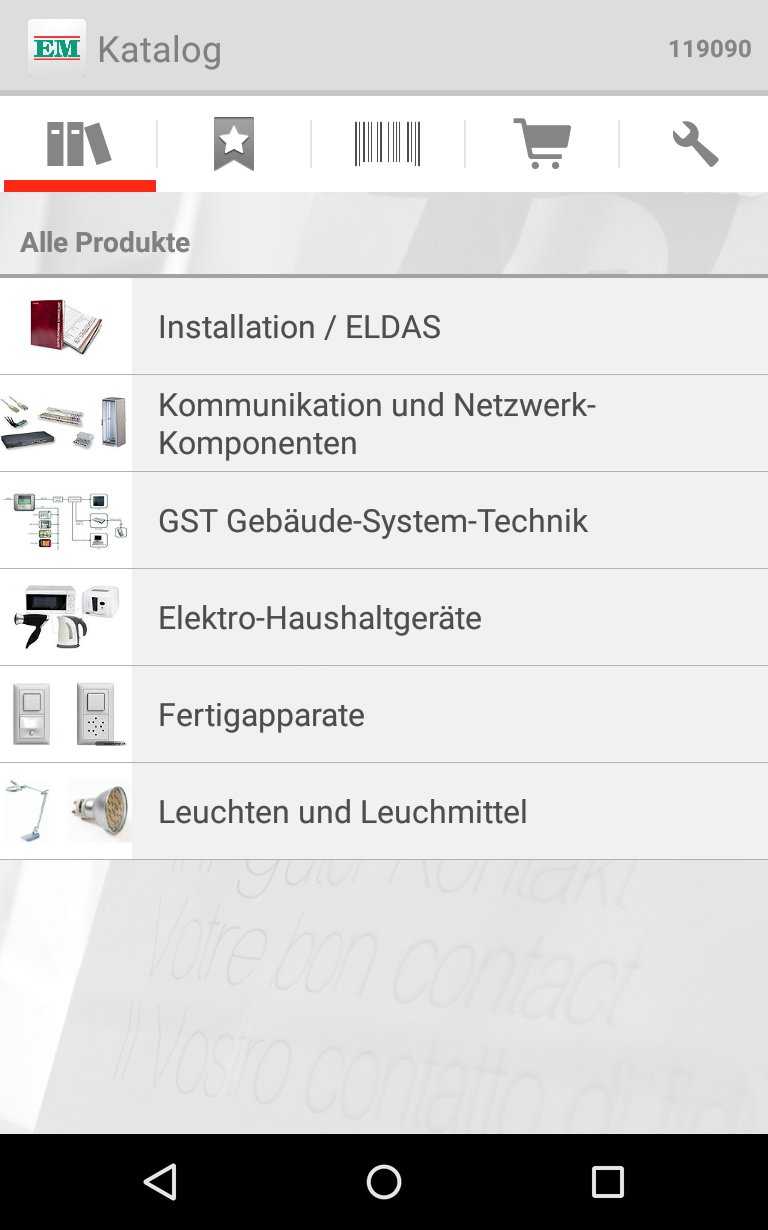Image resolution: width=768 pixels, height=1230 pixels.
Task: Open the recent apps square button
Action: pyautogui.click(x=608, y=1180)
